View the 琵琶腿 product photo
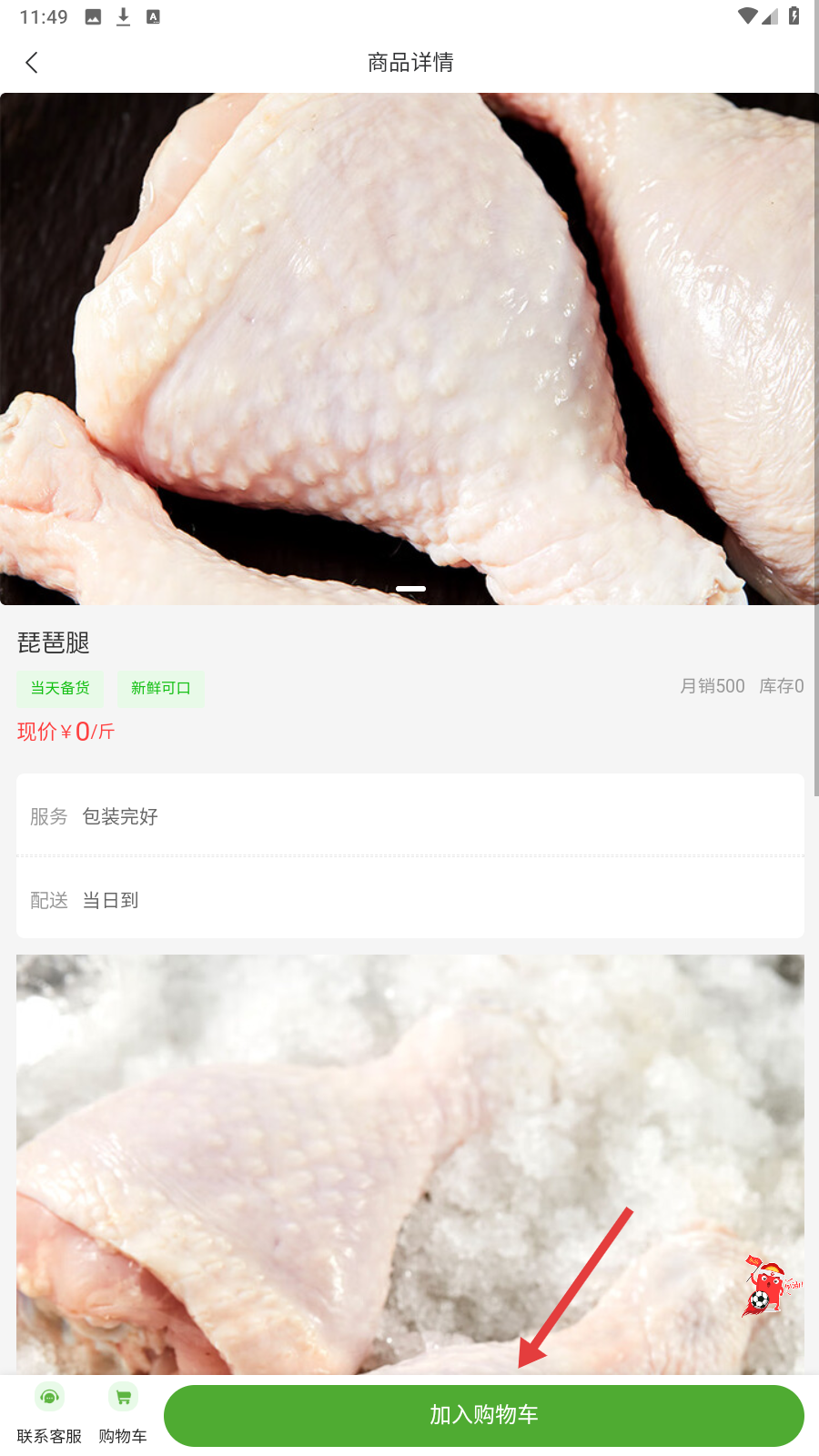This screenshot has height=1456, width=819. click(x=409, y=349)
